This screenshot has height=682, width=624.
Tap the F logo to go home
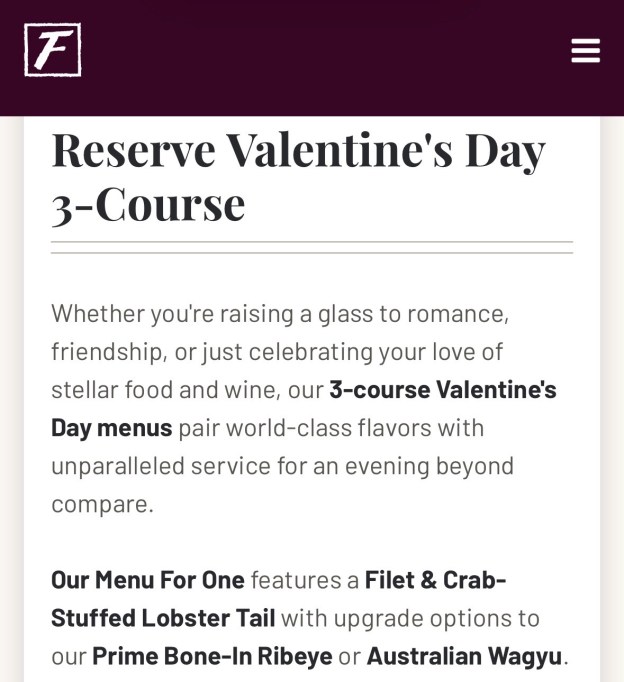pyautogui.click(x=52, y=50)
